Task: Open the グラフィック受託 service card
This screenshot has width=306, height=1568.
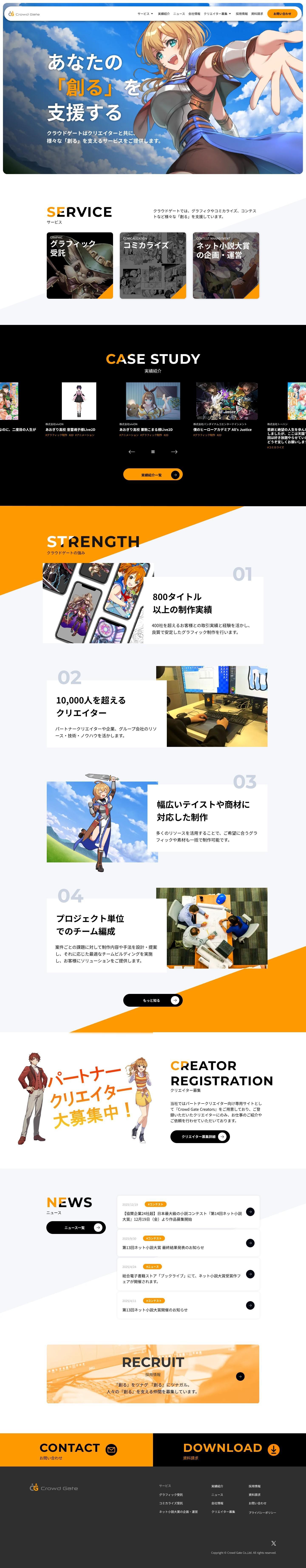Action: tap(80, 265)
